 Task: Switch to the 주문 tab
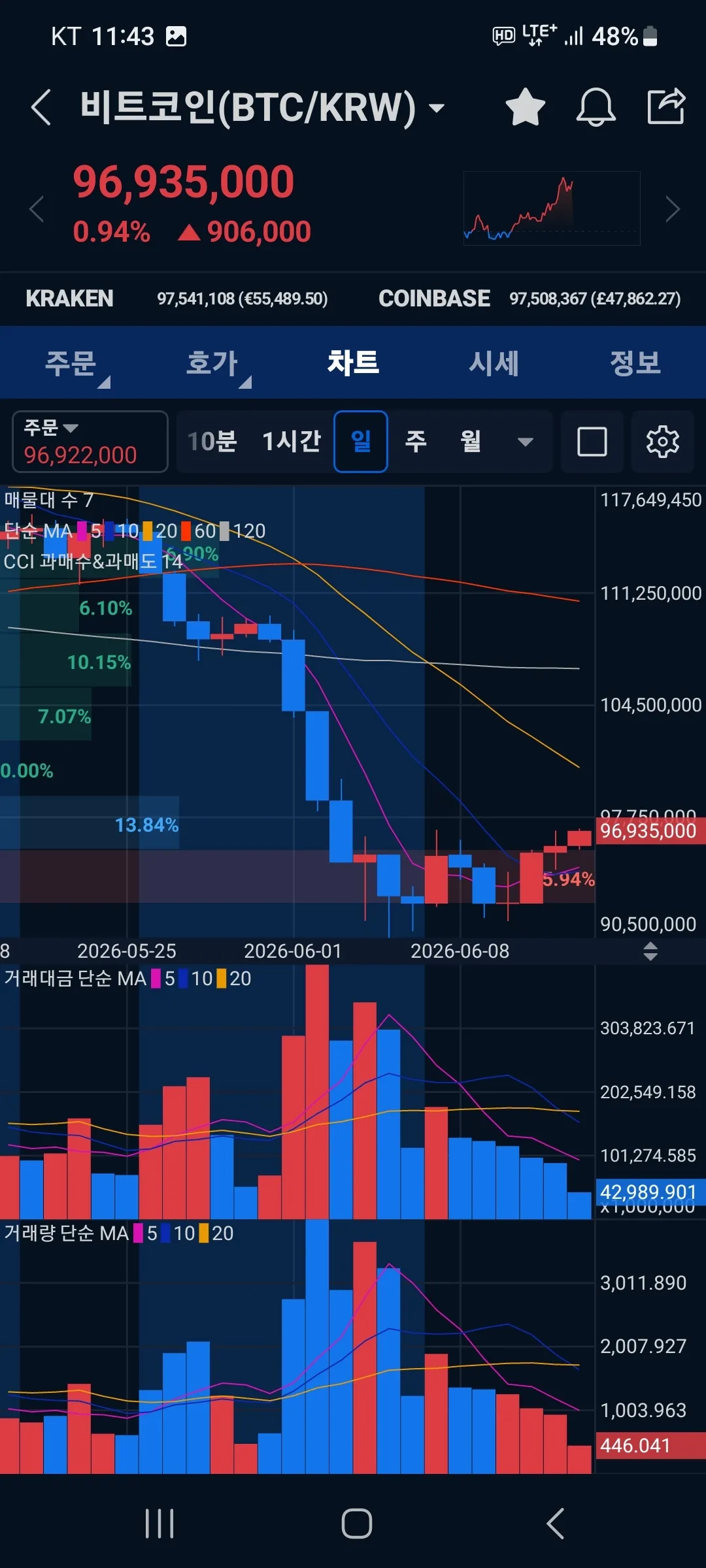click(x=71, y=363)
